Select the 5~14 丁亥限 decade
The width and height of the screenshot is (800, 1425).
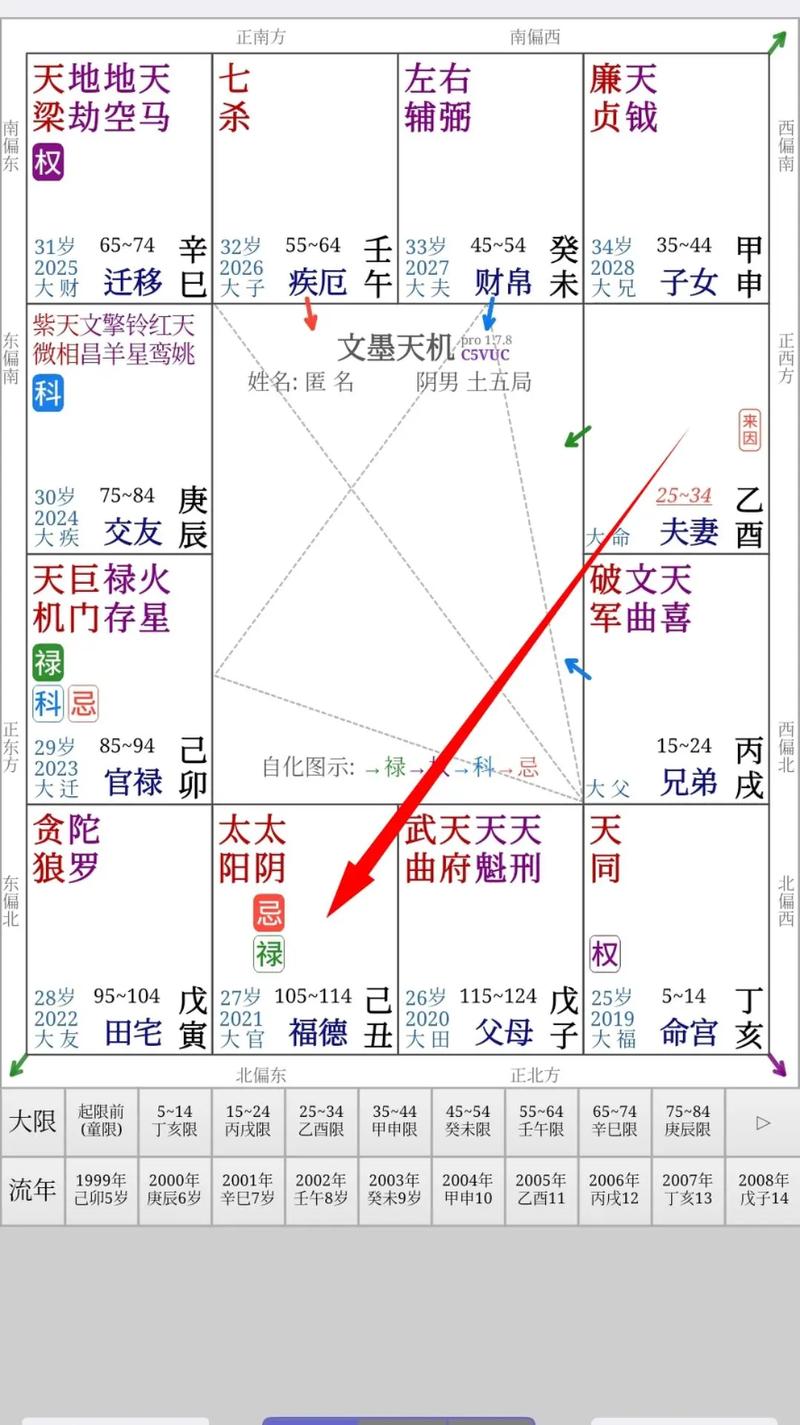(x=175, y=1122)
